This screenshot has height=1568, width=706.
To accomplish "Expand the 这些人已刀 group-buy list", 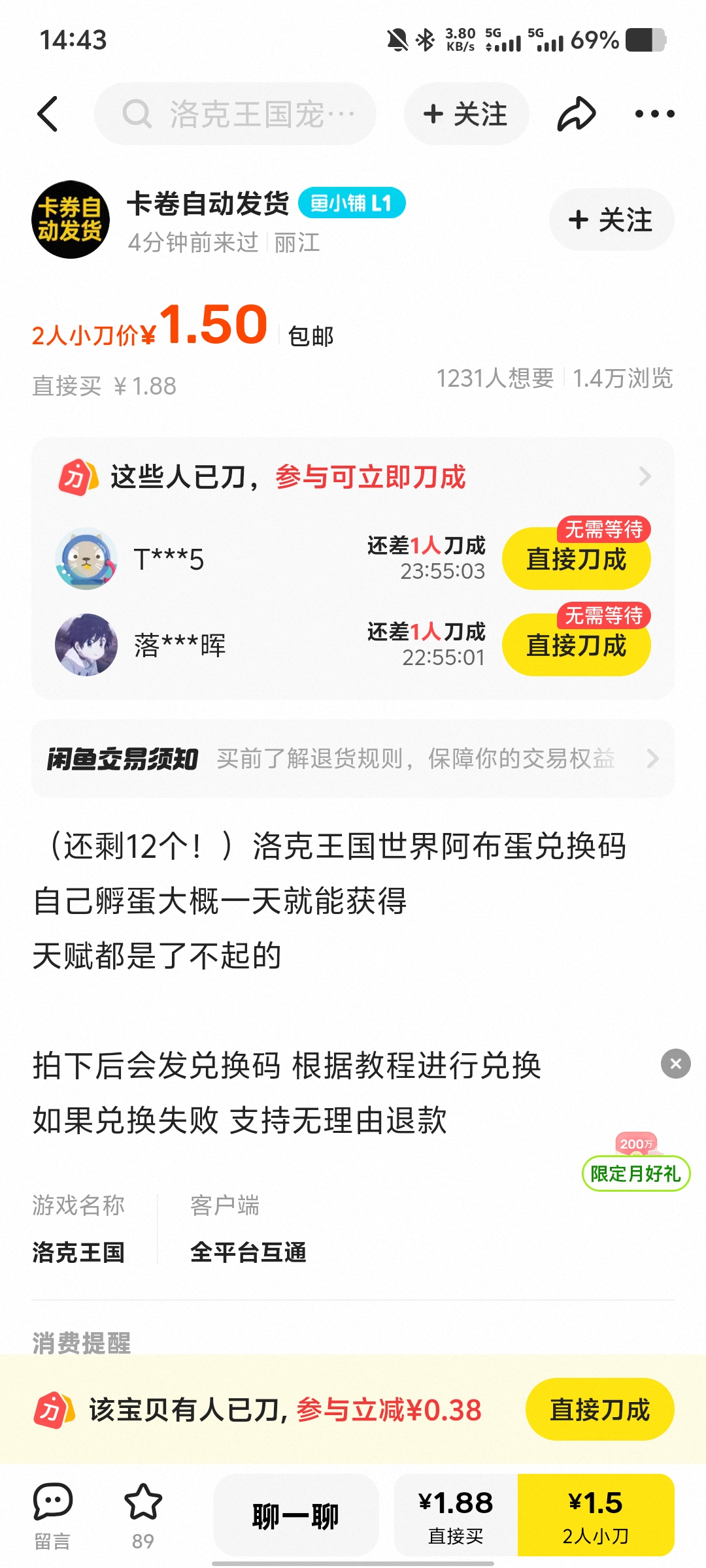I will pos(645,477).
